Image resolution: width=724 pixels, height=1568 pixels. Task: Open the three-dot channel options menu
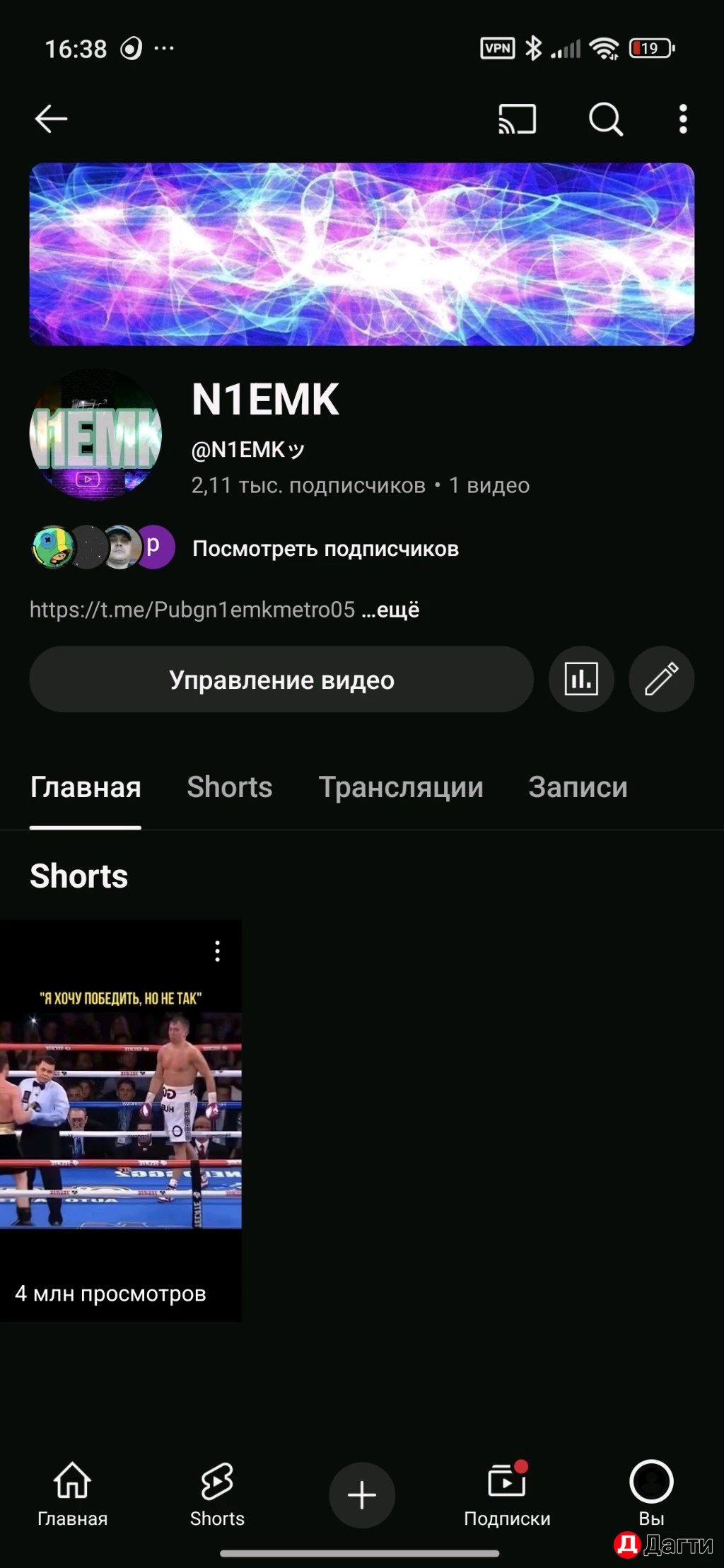pos(682,118)
